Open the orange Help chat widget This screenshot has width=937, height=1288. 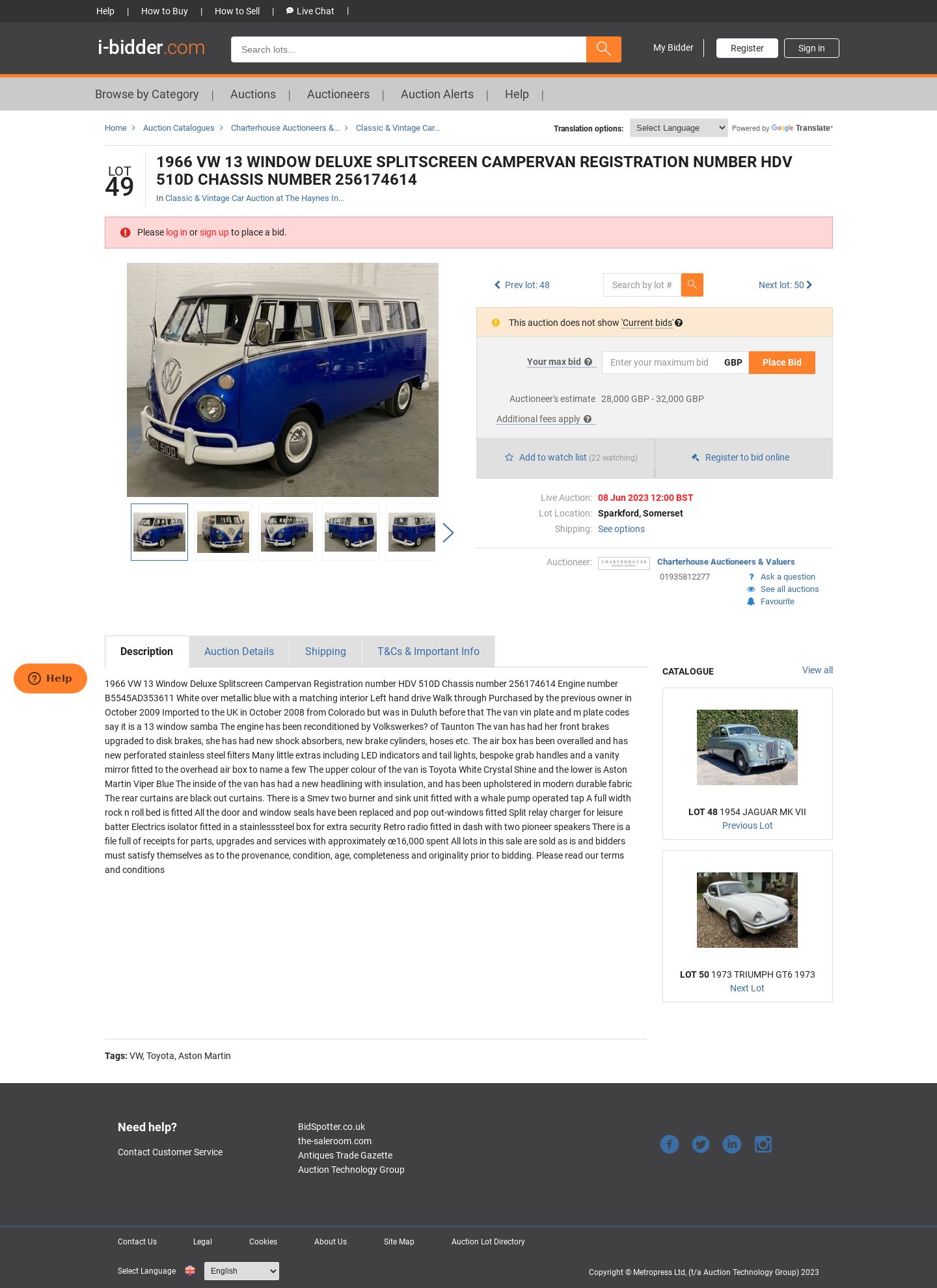click(50, 678)
